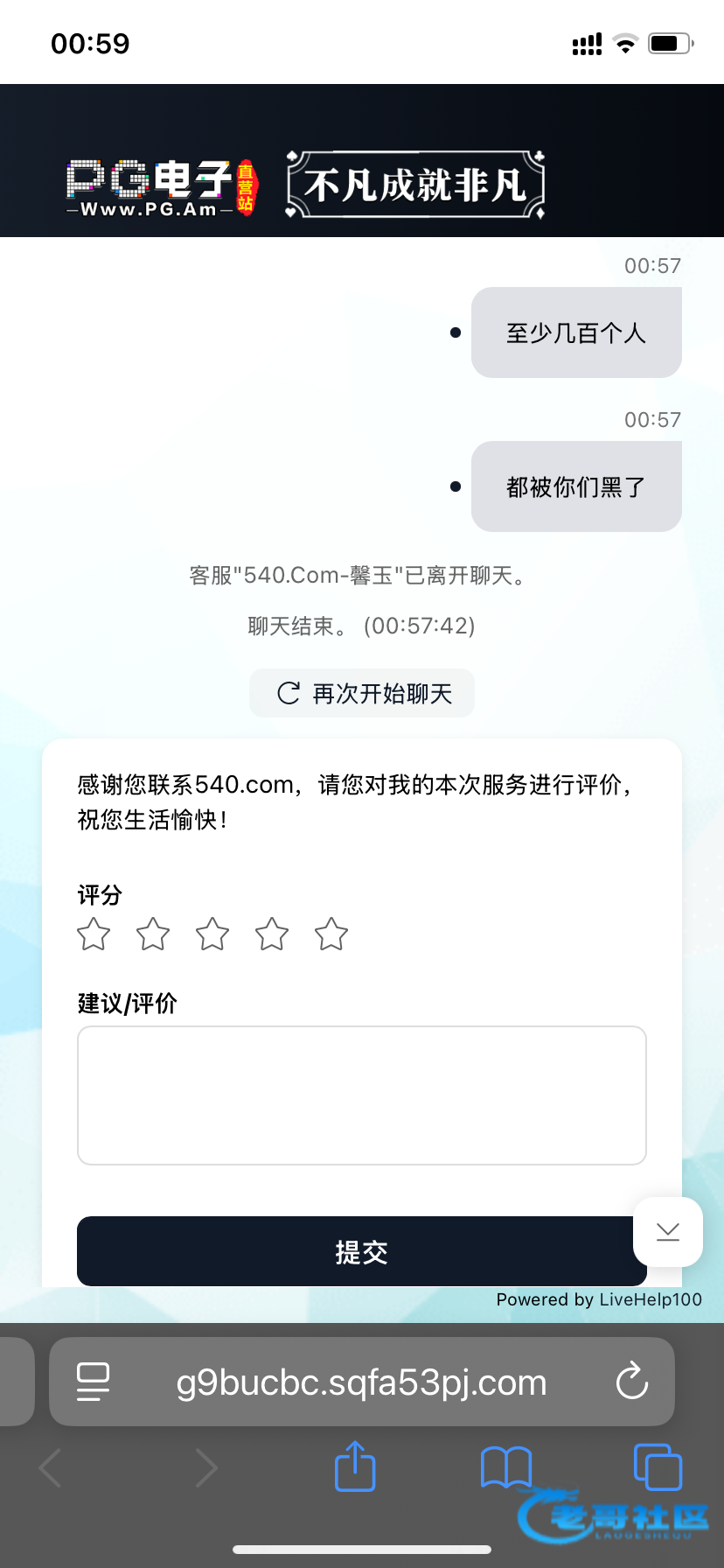This screenshot has height=1568, width=724.
Task: Tap the g9bucbc.sqfa53pj.com address field
Action: coord(362,1382)
